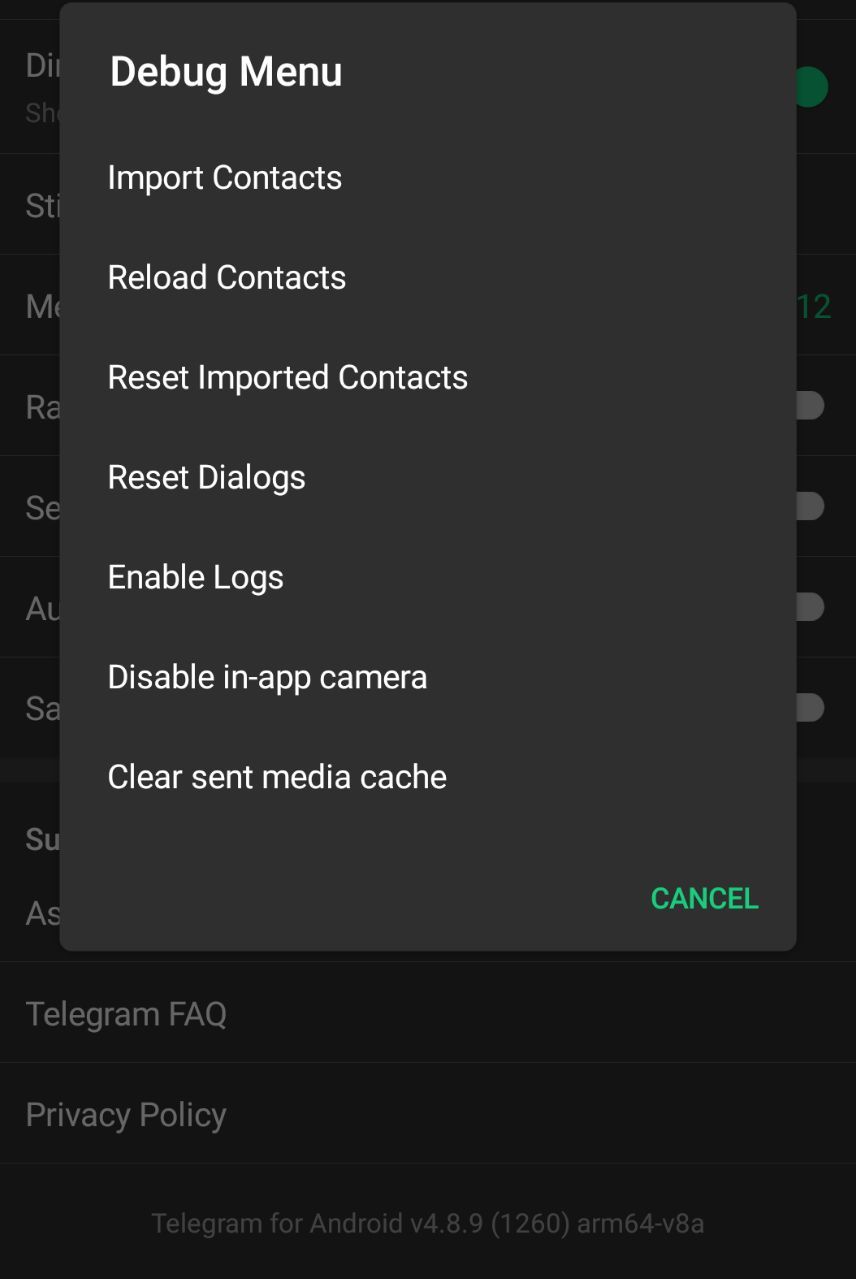Image resolution: width=856 pixels, height=1279 pixels.
Task: Choose Disable in-app camera
Action: [267, 678]
